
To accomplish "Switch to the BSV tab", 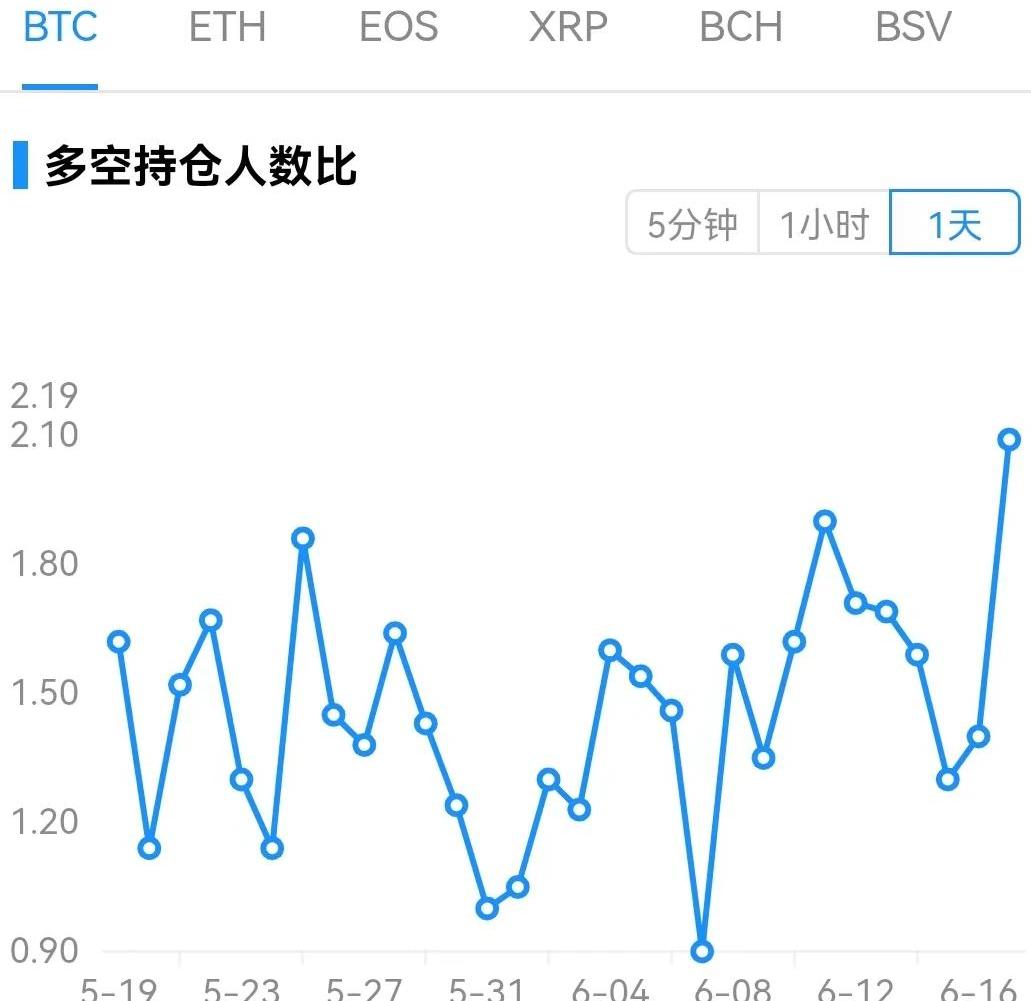I will 912,27.
